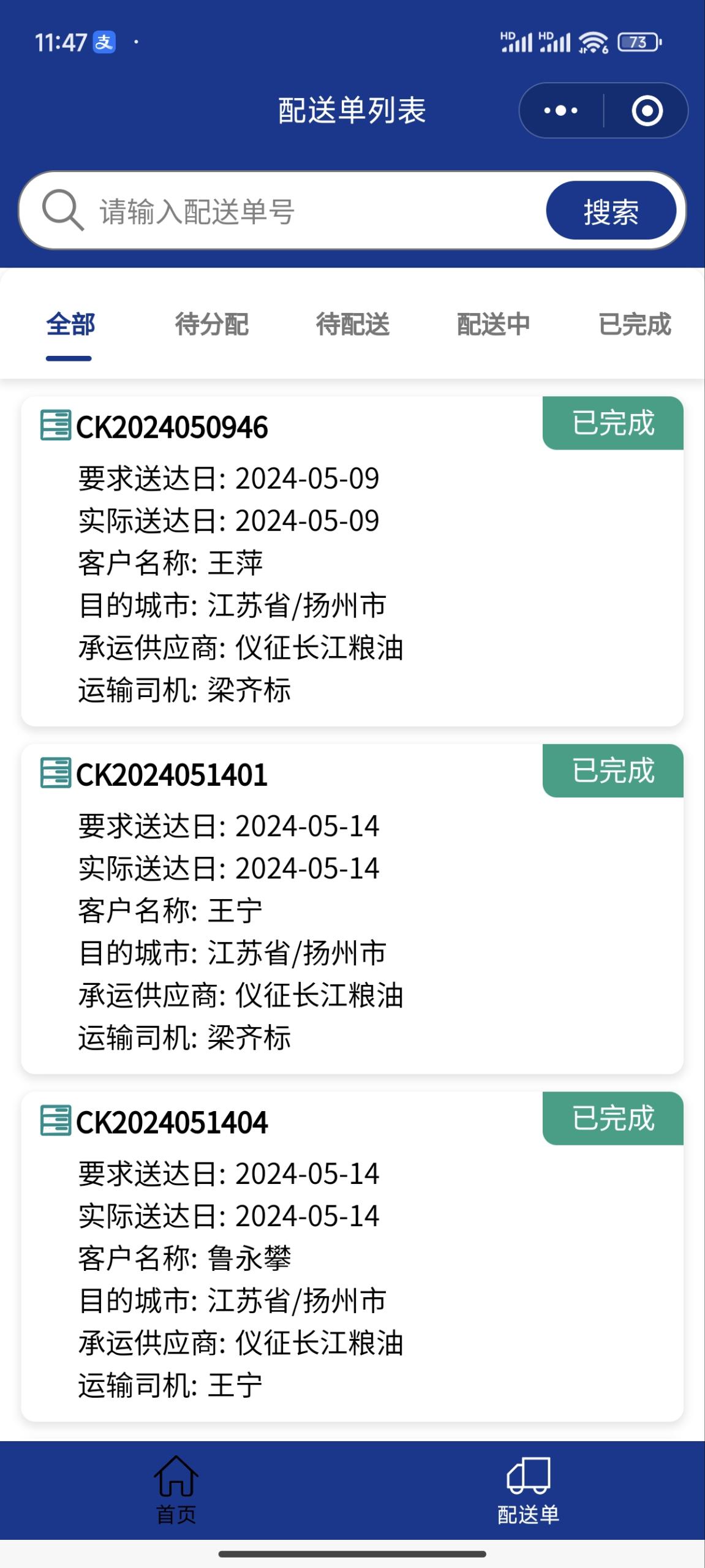Go to the 首页 home tab
Screen dimensions: 705x1568
click(176, 1490)
